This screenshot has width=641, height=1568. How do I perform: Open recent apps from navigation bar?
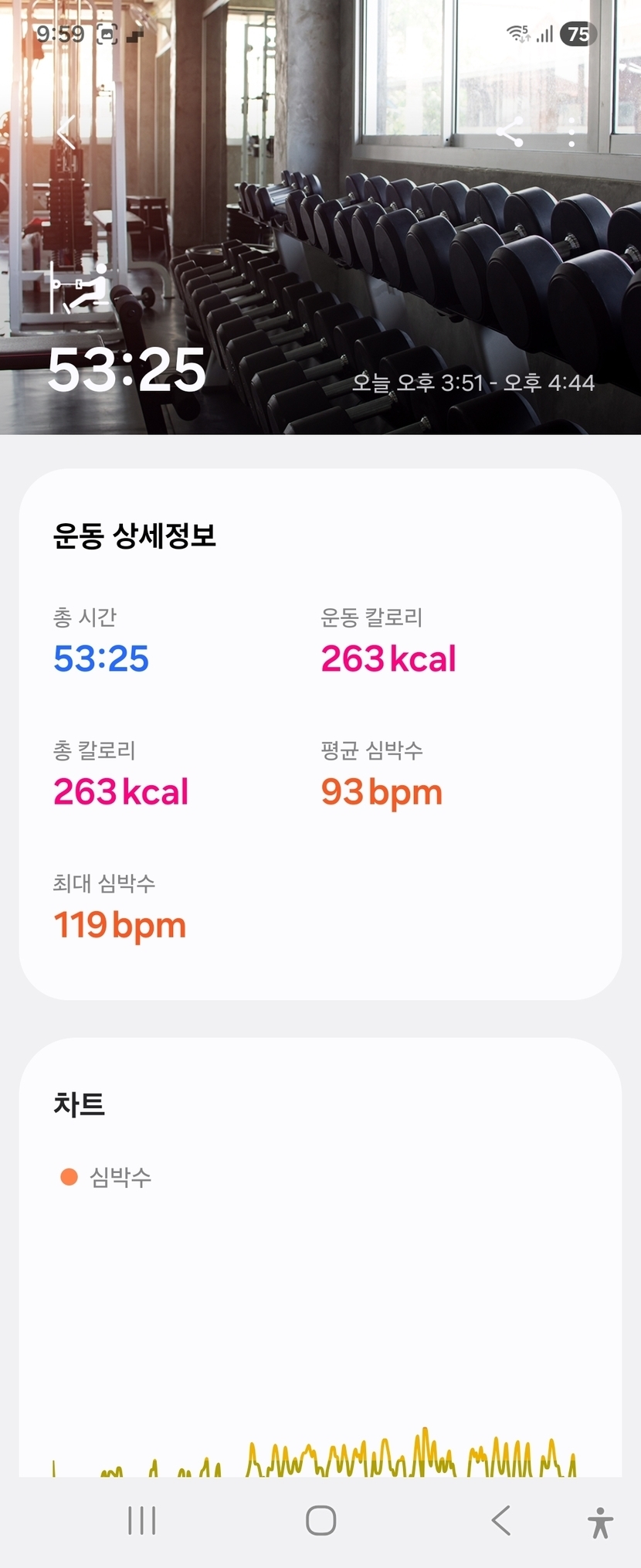[x=142, y=1520]
